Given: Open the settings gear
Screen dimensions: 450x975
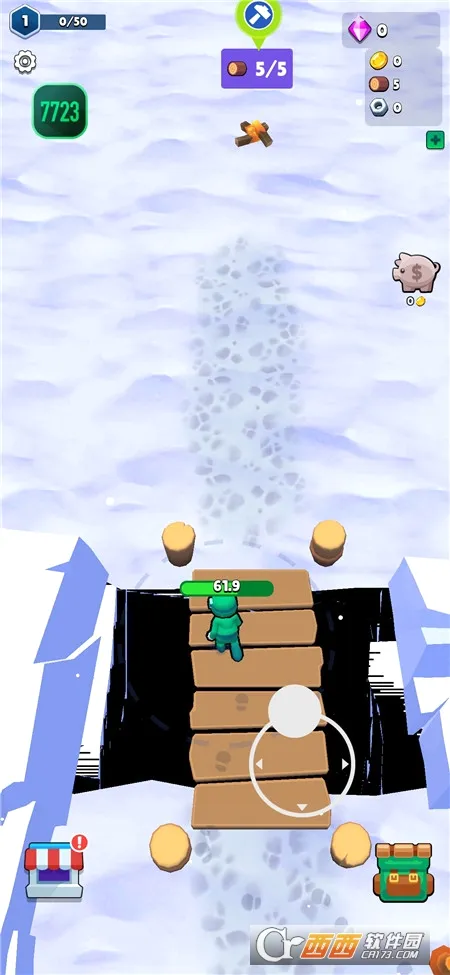Looking at the screenshot, I should [x=25, y=62].
